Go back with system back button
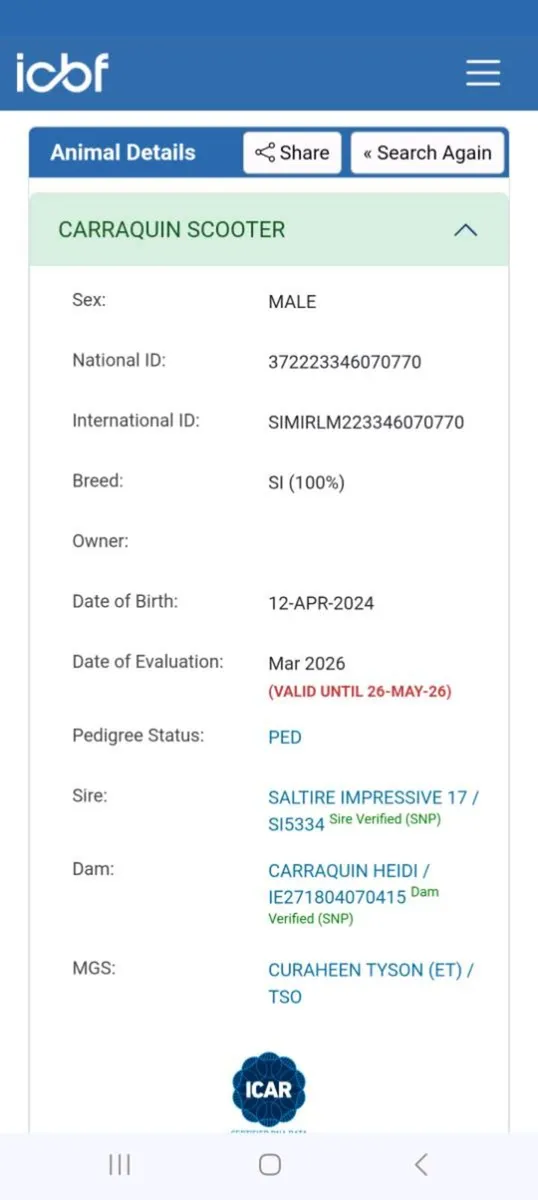 point(421,1164)
